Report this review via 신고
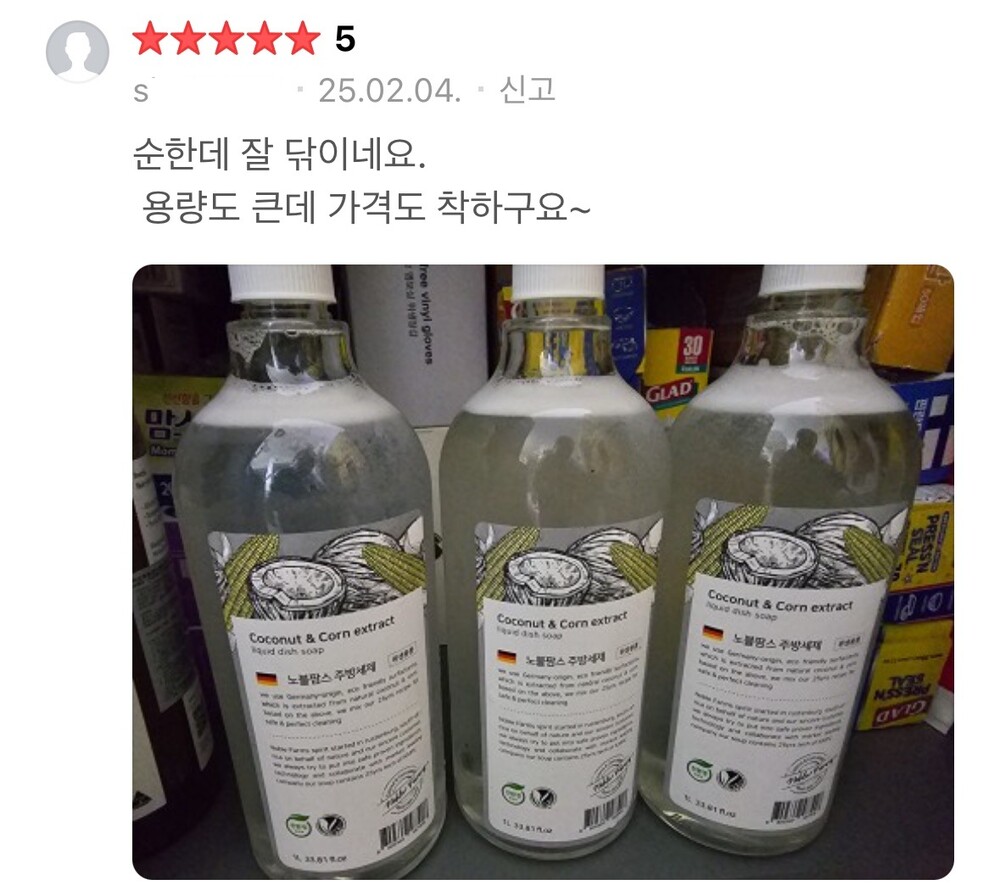 click(527, 89)
